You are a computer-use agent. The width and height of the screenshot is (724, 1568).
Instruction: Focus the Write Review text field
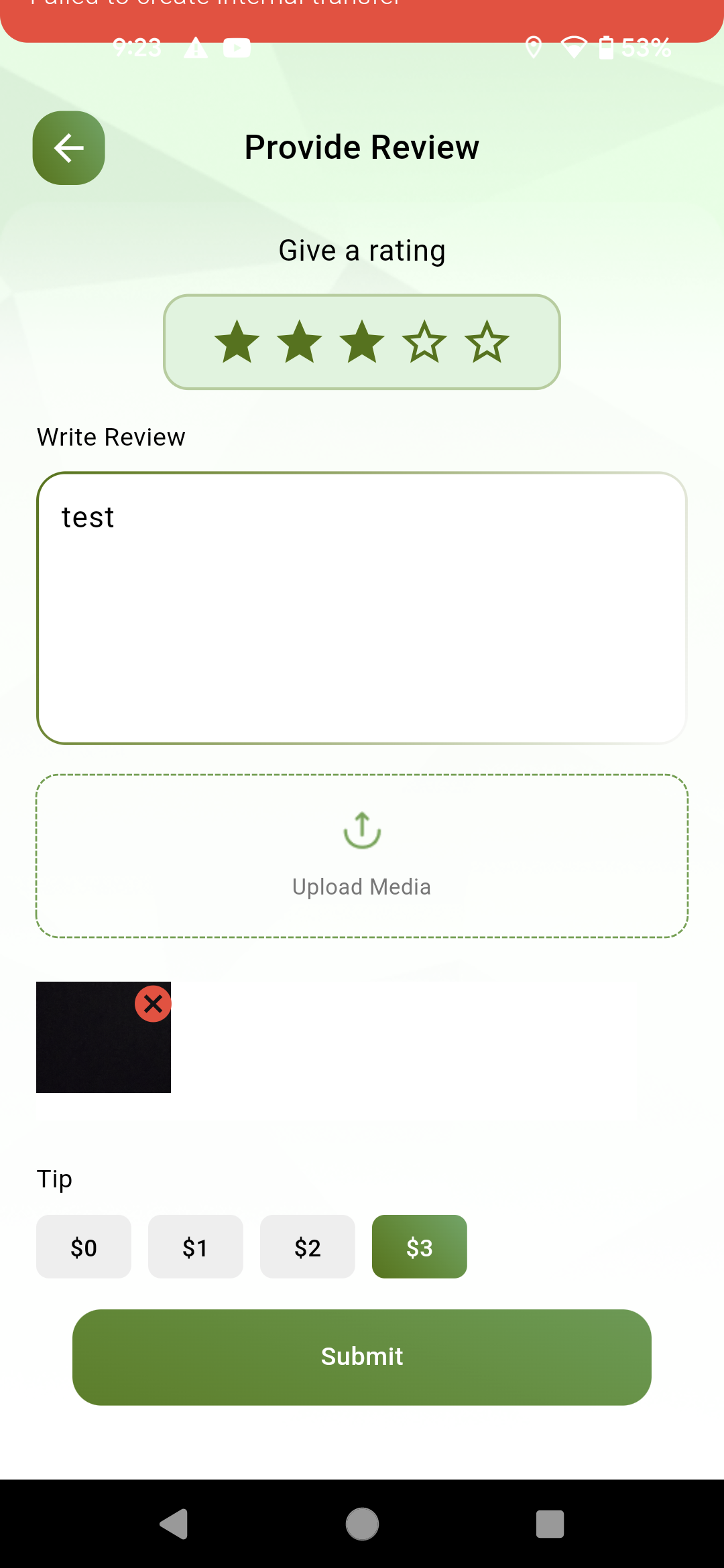coord(362,608)
